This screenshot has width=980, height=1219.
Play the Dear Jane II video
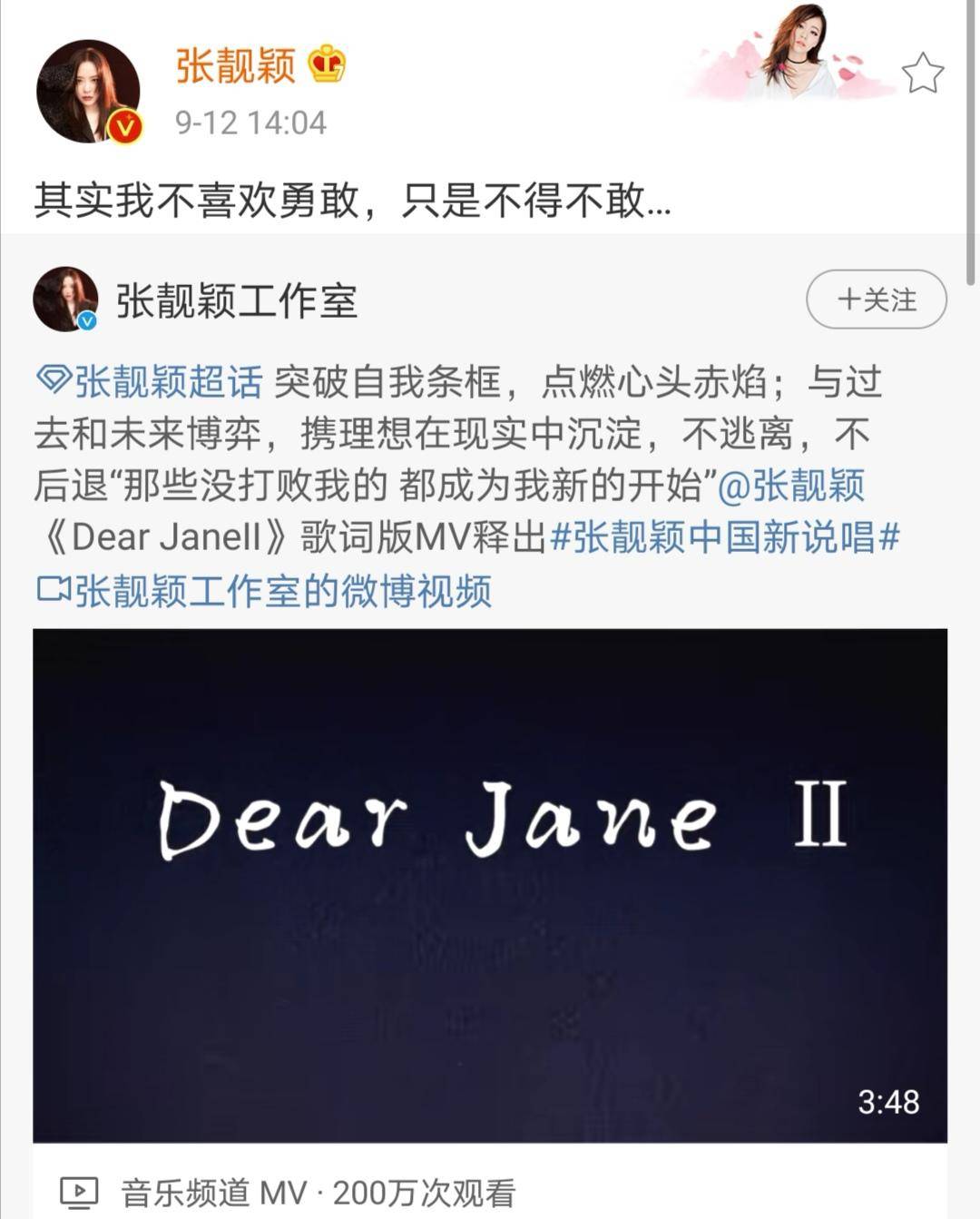(x=490, y=885)
